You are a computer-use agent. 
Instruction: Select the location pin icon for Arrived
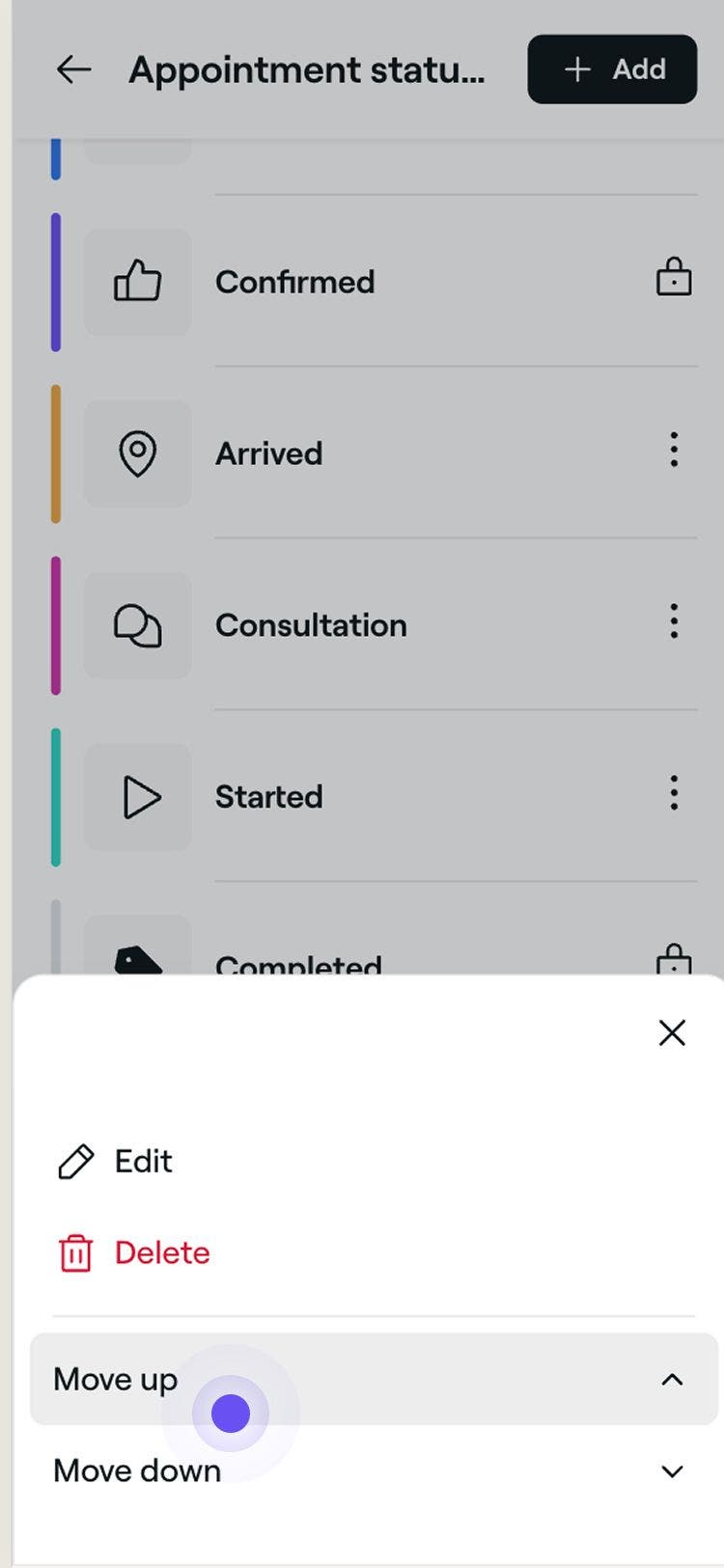(x=137, y=453)
